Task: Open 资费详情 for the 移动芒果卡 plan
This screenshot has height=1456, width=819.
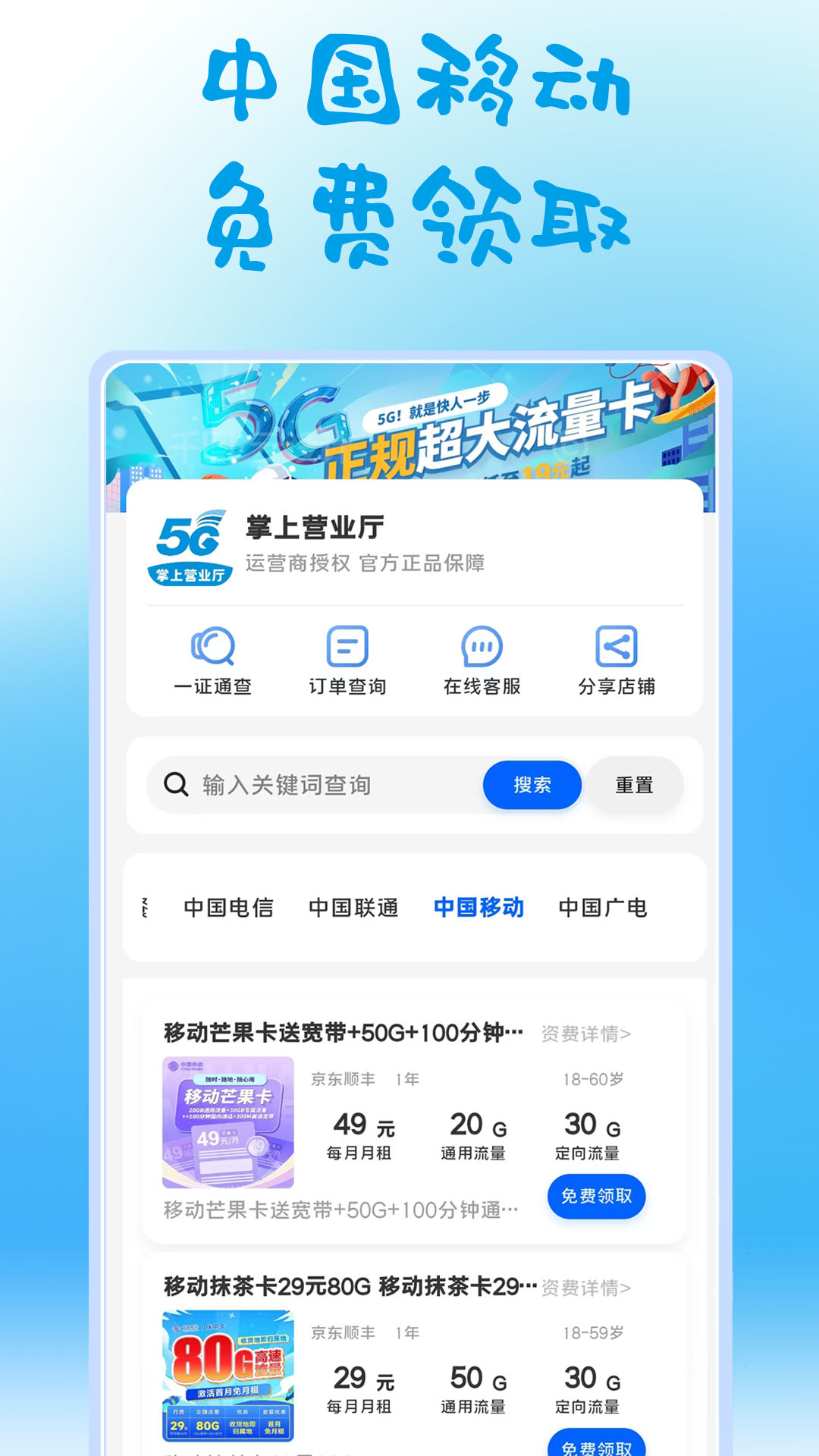Action: coord(585,1031)
